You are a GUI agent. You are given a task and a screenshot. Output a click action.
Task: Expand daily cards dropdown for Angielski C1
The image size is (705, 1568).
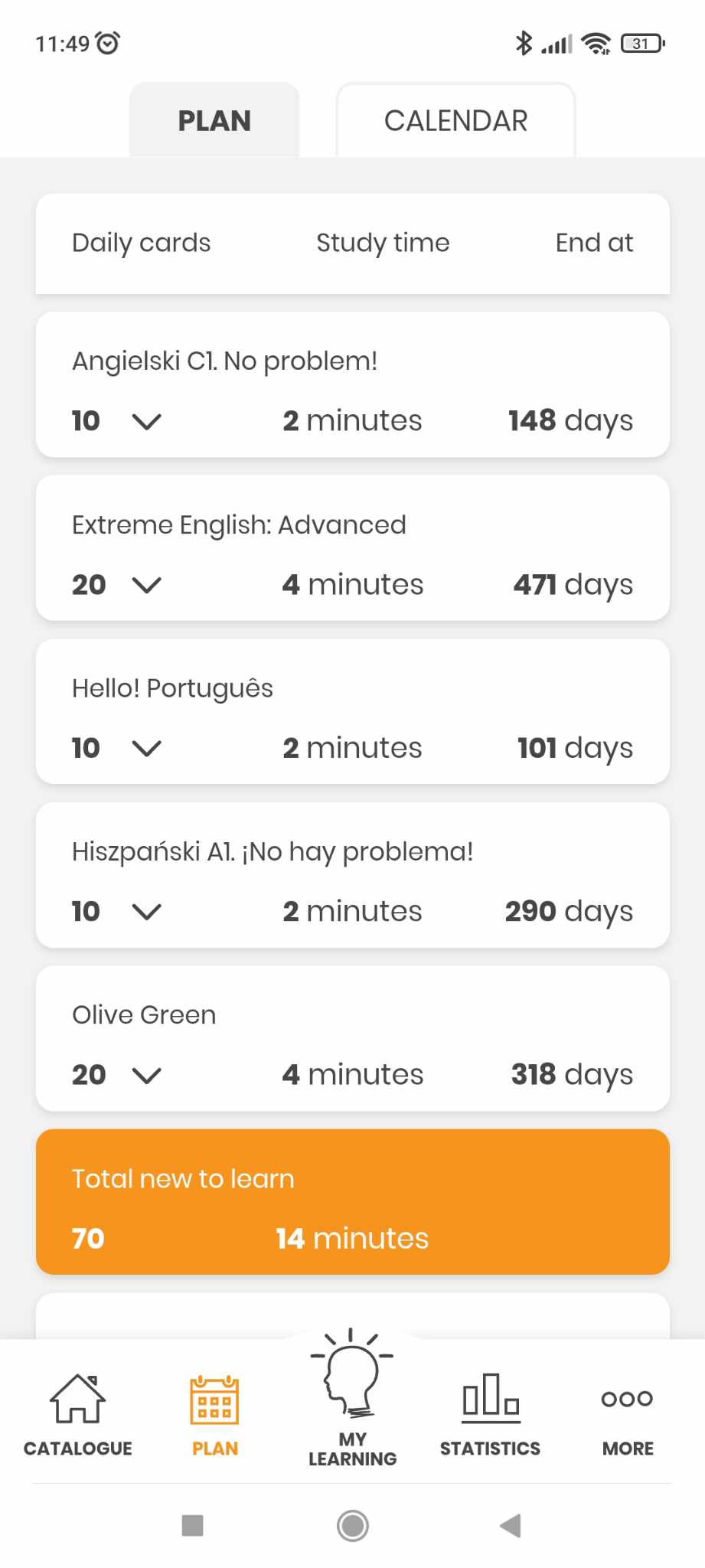point(146,421)
